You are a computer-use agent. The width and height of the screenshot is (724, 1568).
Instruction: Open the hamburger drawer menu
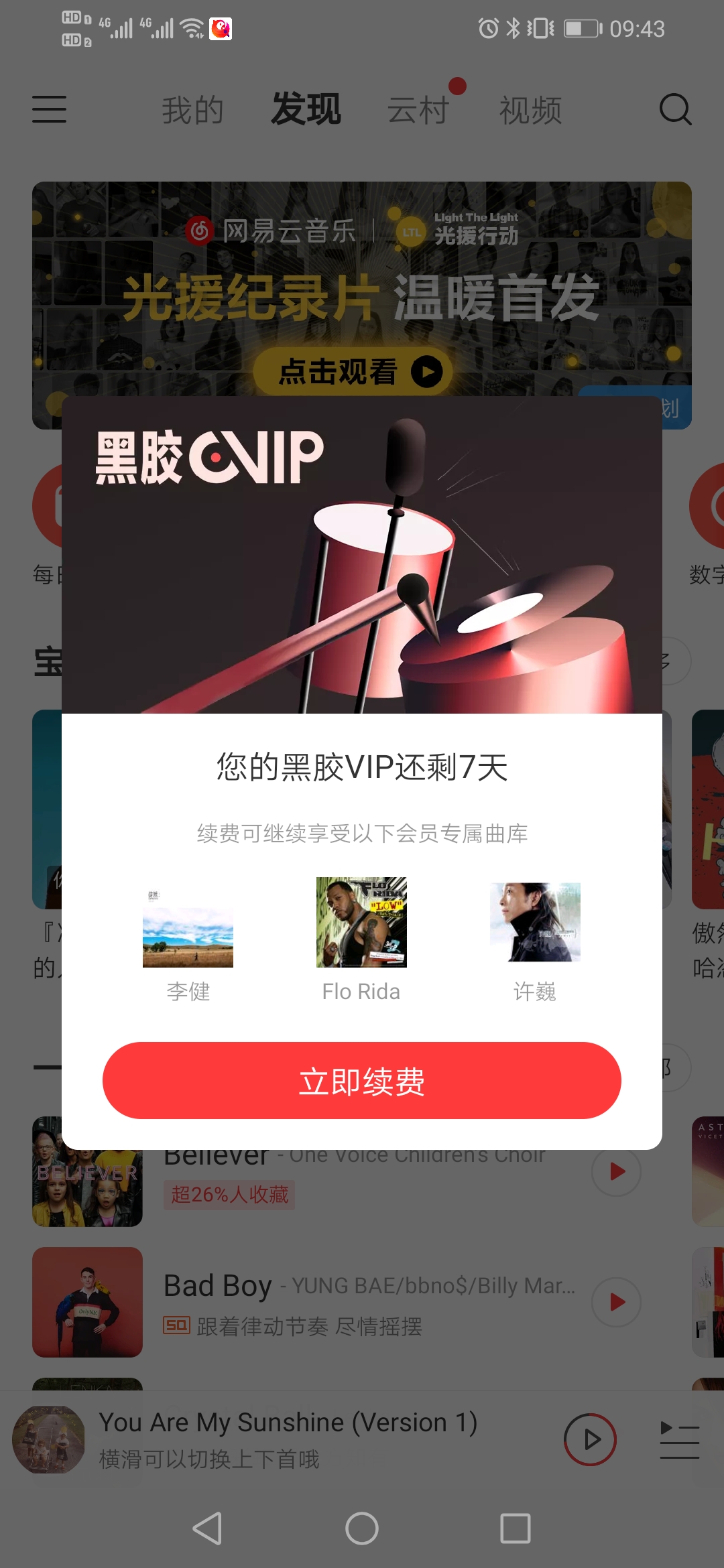point(50,109)
